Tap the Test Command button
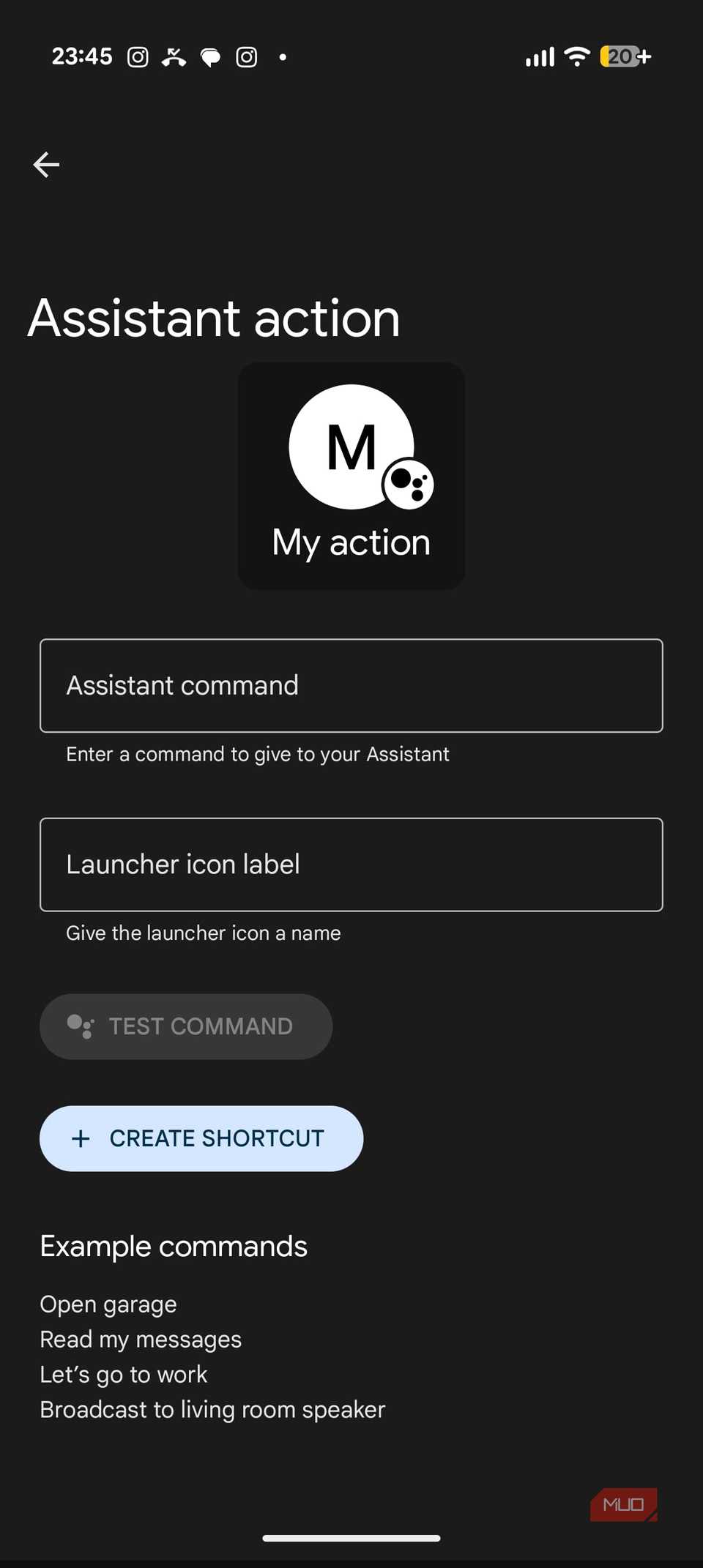This screenshot has height=1568, width=703. (186, 1026)
